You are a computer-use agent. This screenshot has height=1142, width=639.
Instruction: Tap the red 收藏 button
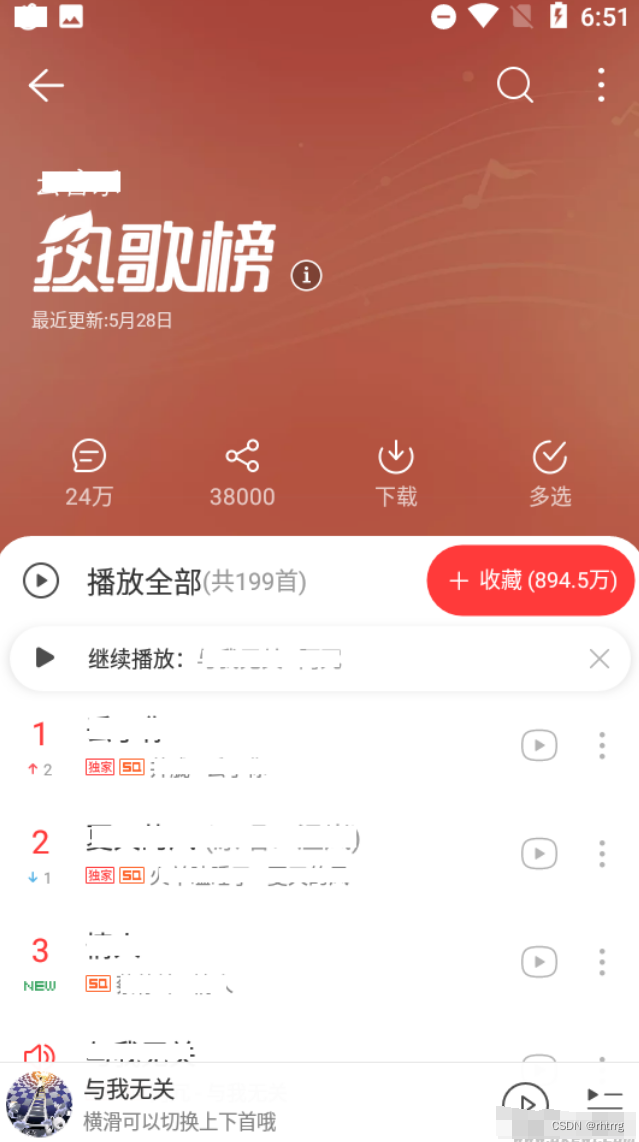pos(531,580)
